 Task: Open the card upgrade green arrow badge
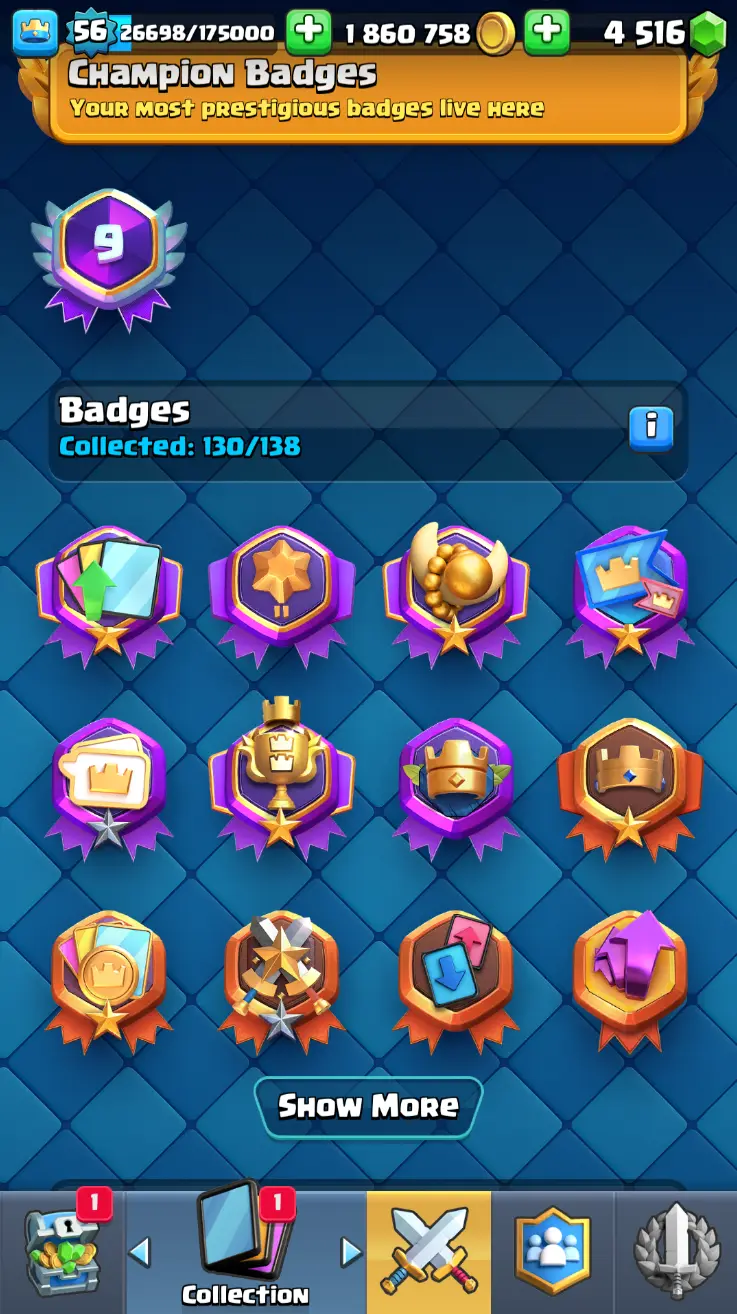109,592
